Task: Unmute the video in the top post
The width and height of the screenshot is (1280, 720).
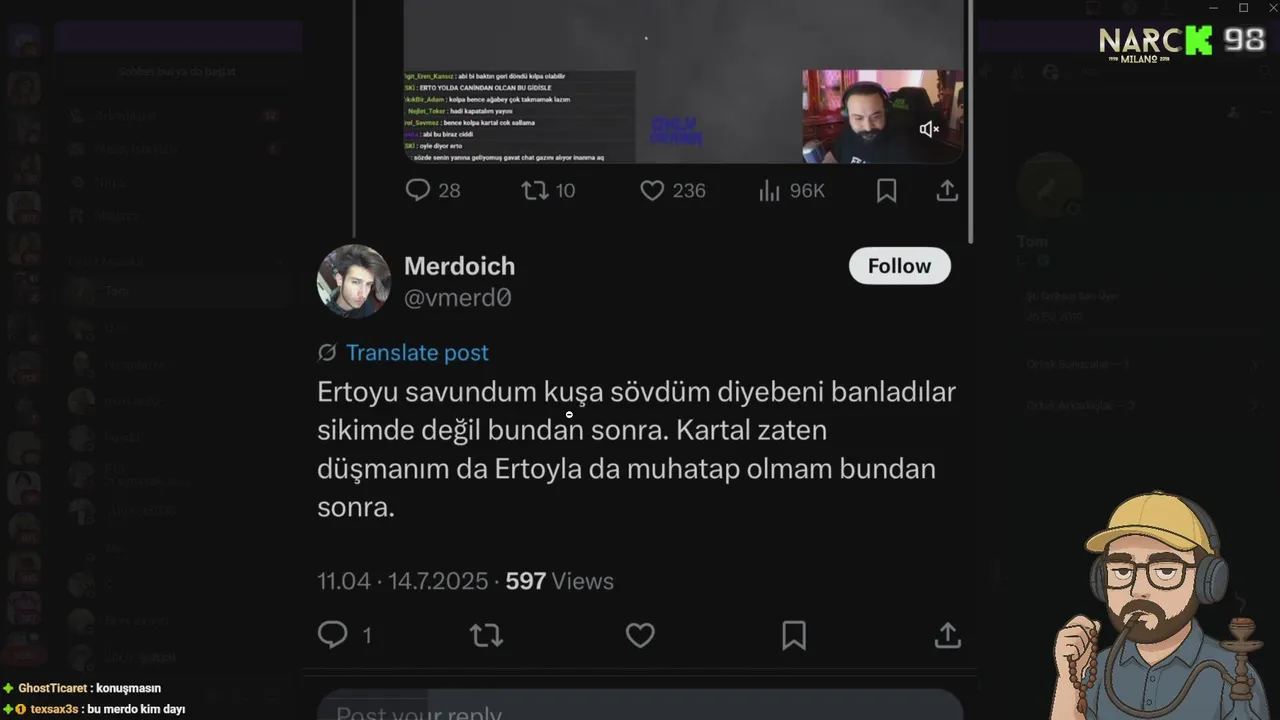Action: pyautogui.click(x=929, y=129)
